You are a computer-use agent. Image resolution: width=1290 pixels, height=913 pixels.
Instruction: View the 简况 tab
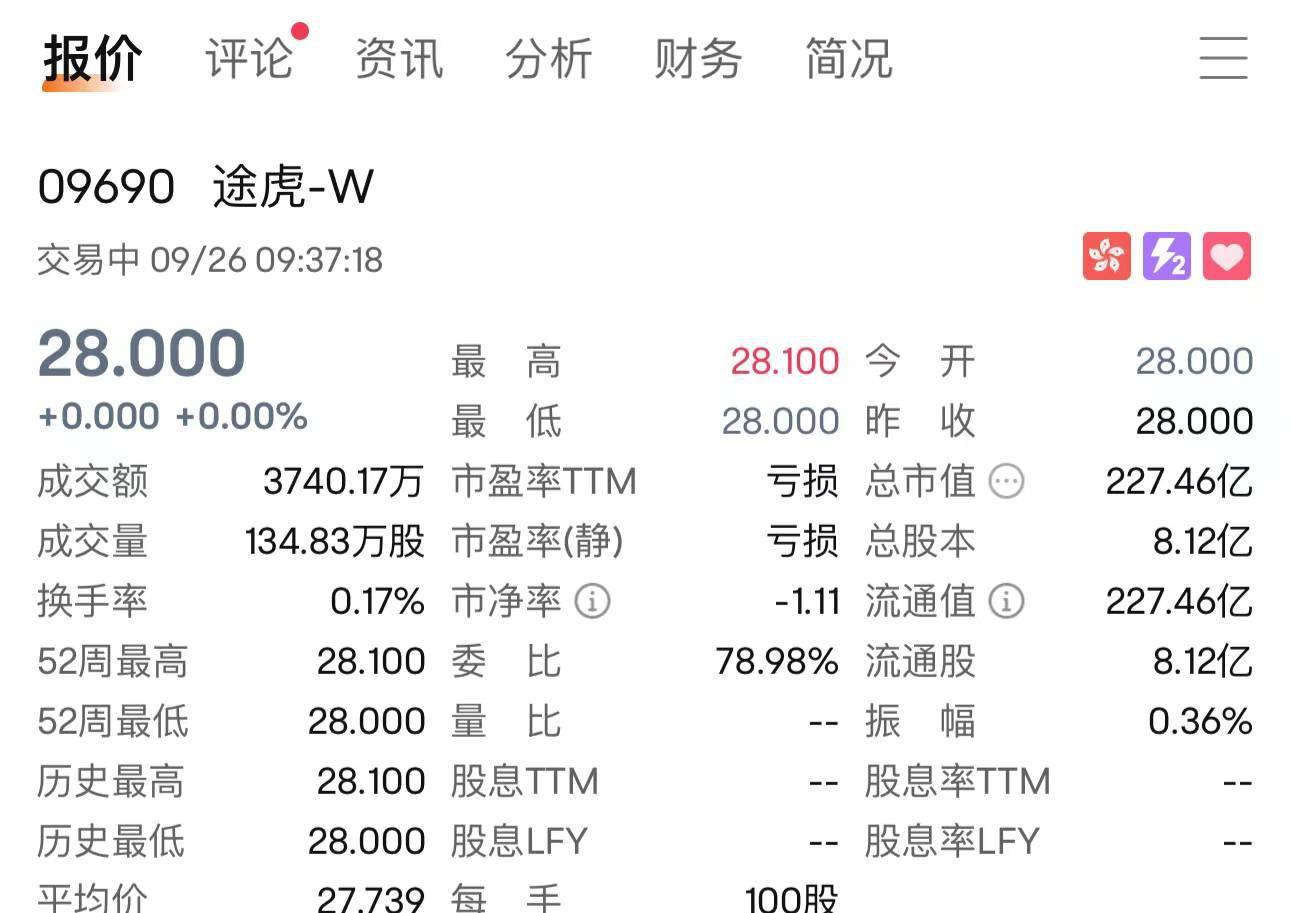point(848,58)
